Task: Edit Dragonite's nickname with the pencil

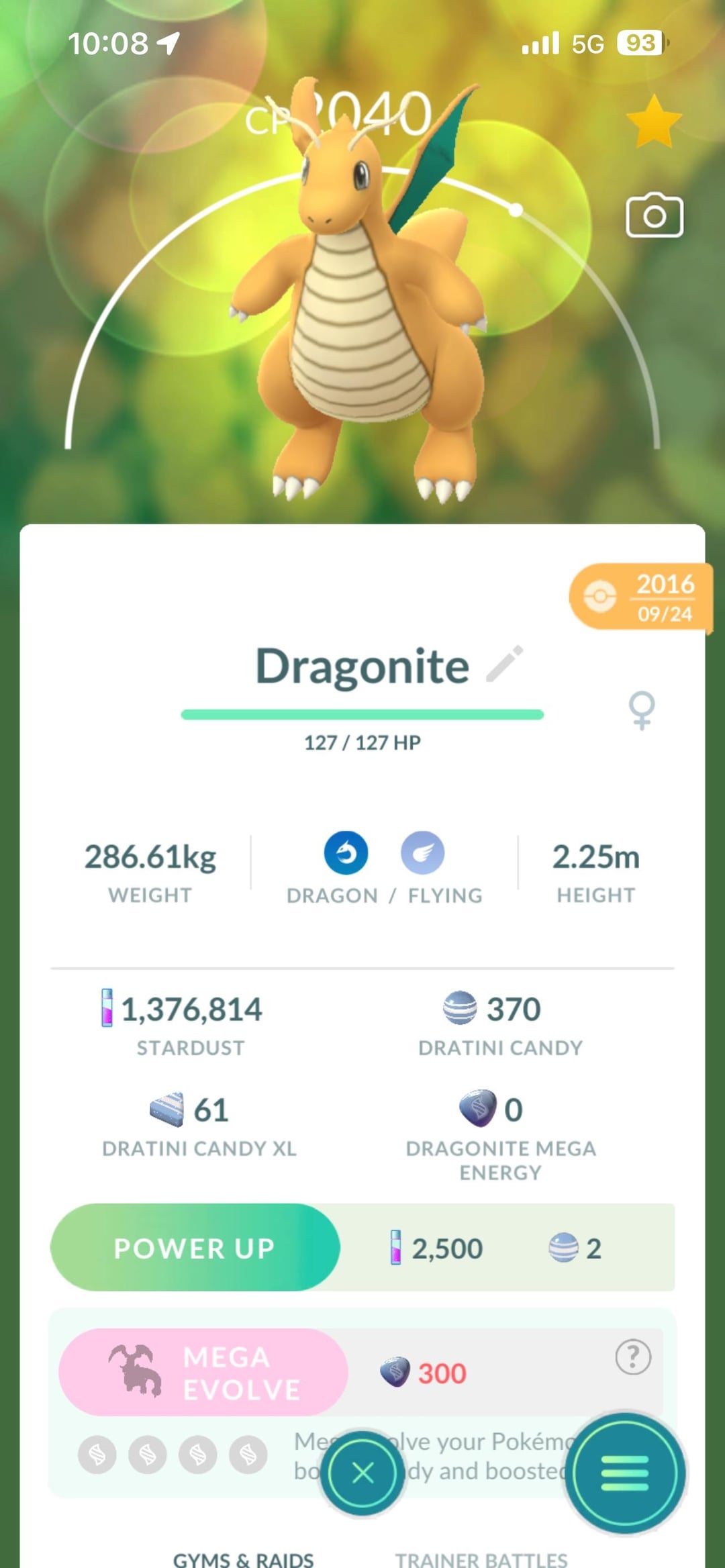Action: click(x=504, y=664)
